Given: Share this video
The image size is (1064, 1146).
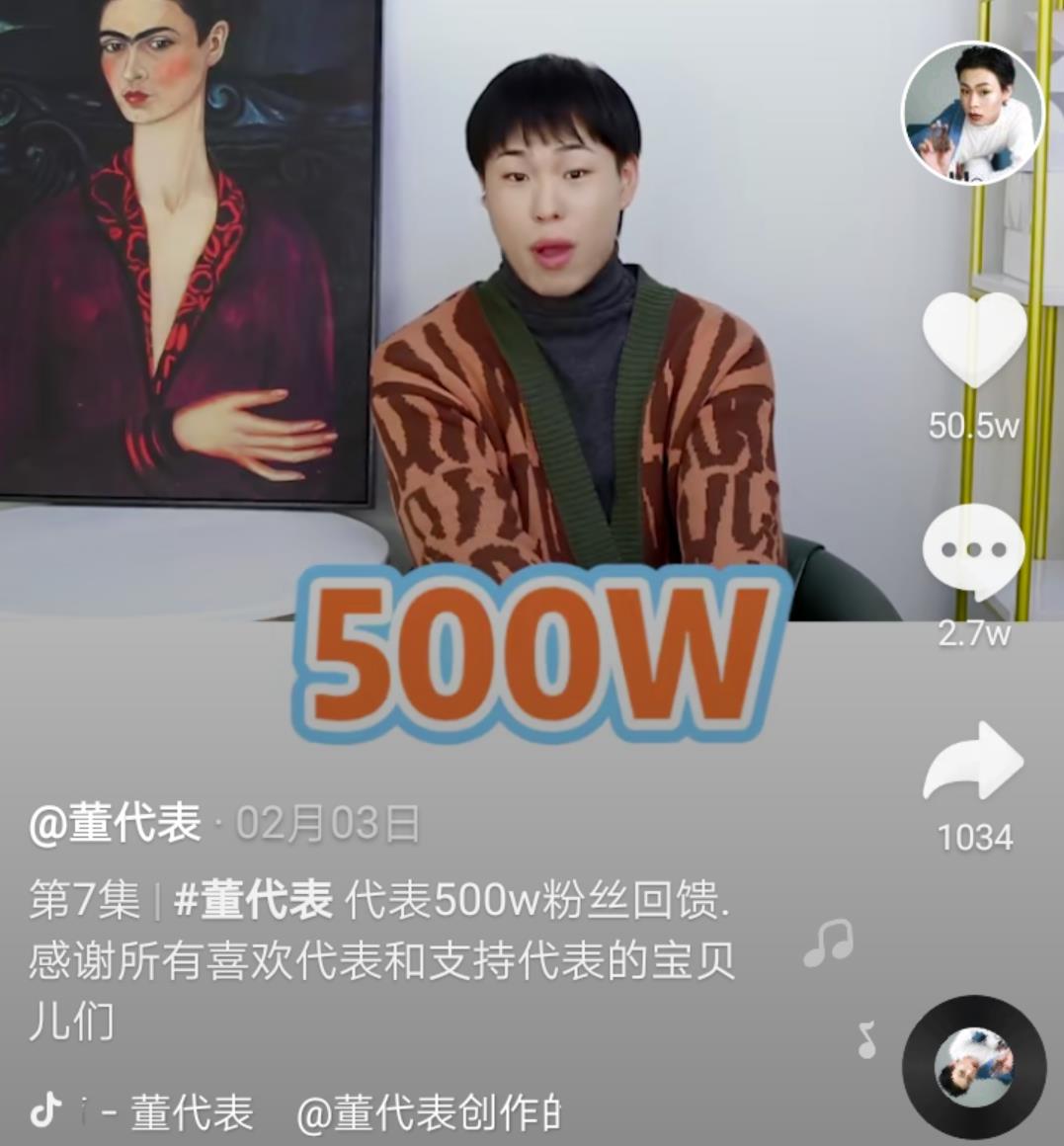Looking at the screenshot, I should pyautogui.click(x=973, y=762).
